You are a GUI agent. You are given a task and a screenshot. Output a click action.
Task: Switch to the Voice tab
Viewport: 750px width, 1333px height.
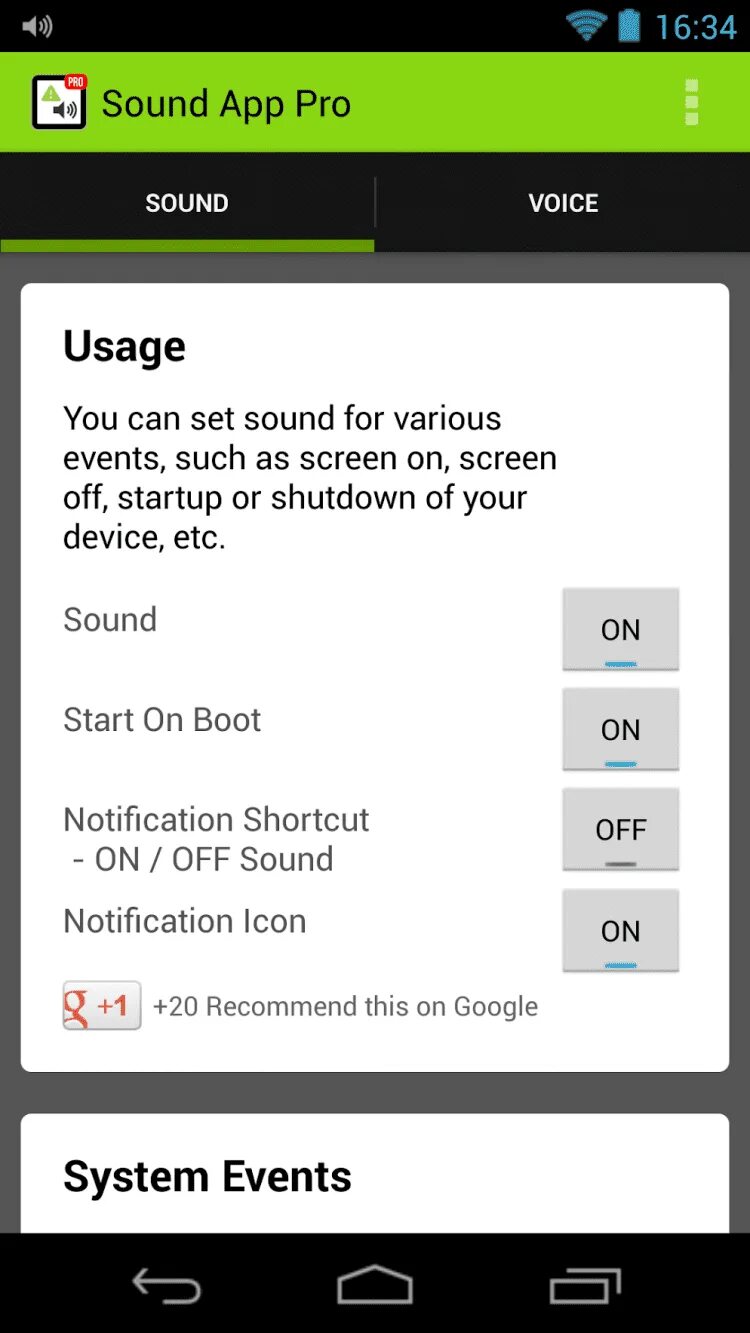[x=563, y=203]
